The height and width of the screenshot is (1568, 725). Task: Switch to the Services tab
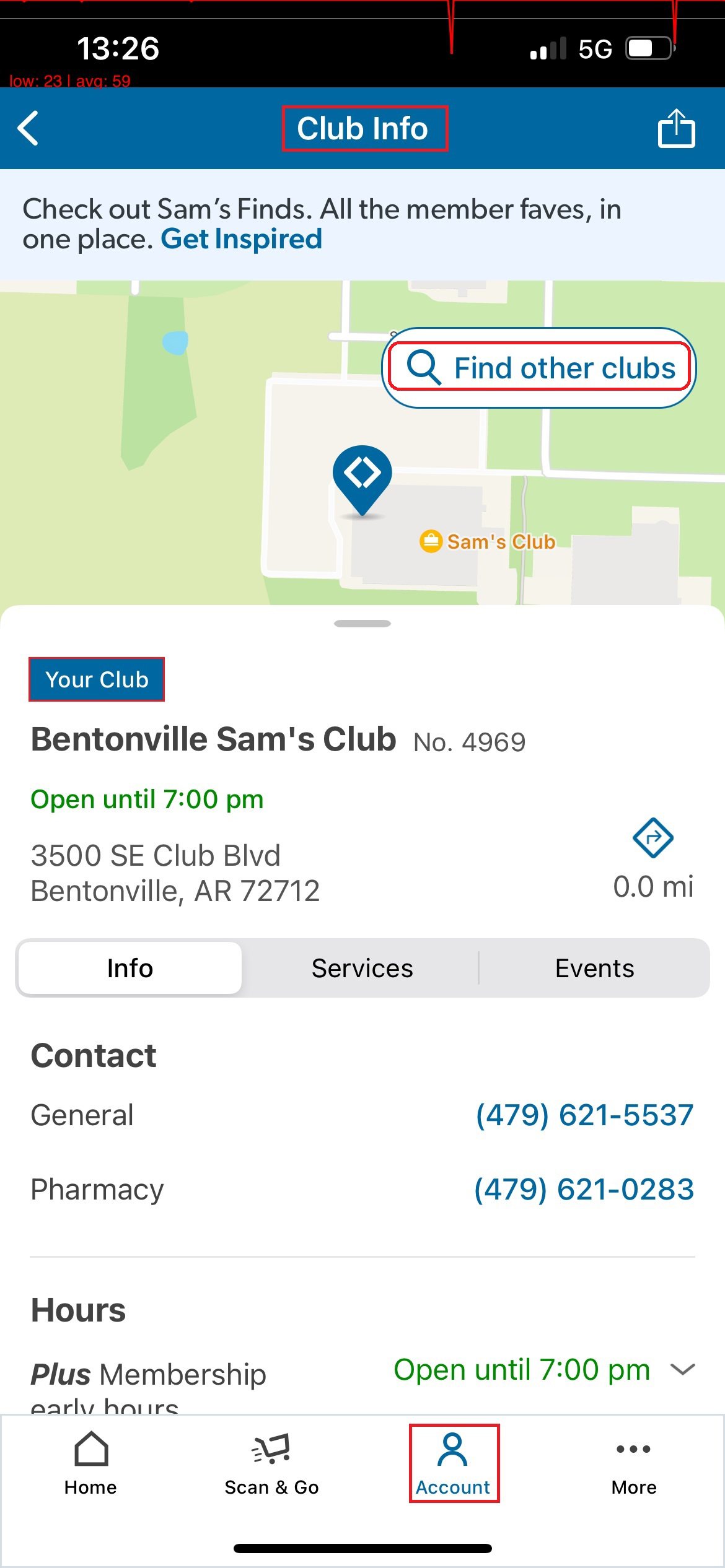tap(362, 968)
